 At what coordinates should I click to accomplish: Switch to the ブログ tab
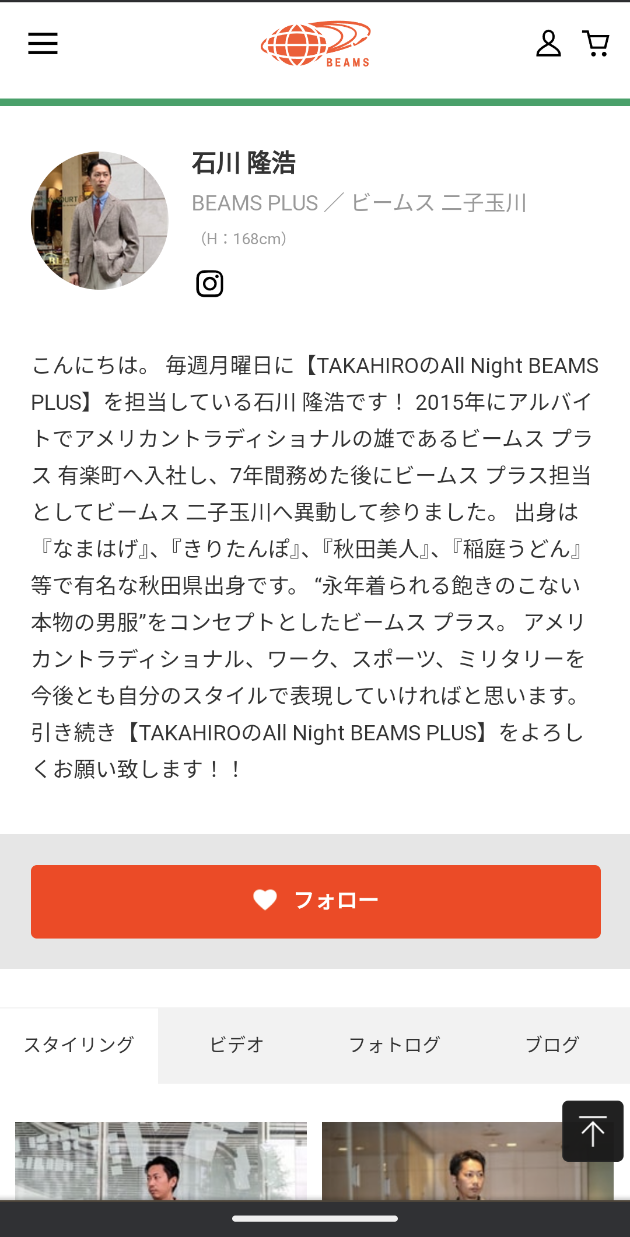[x=552, y=1045]
